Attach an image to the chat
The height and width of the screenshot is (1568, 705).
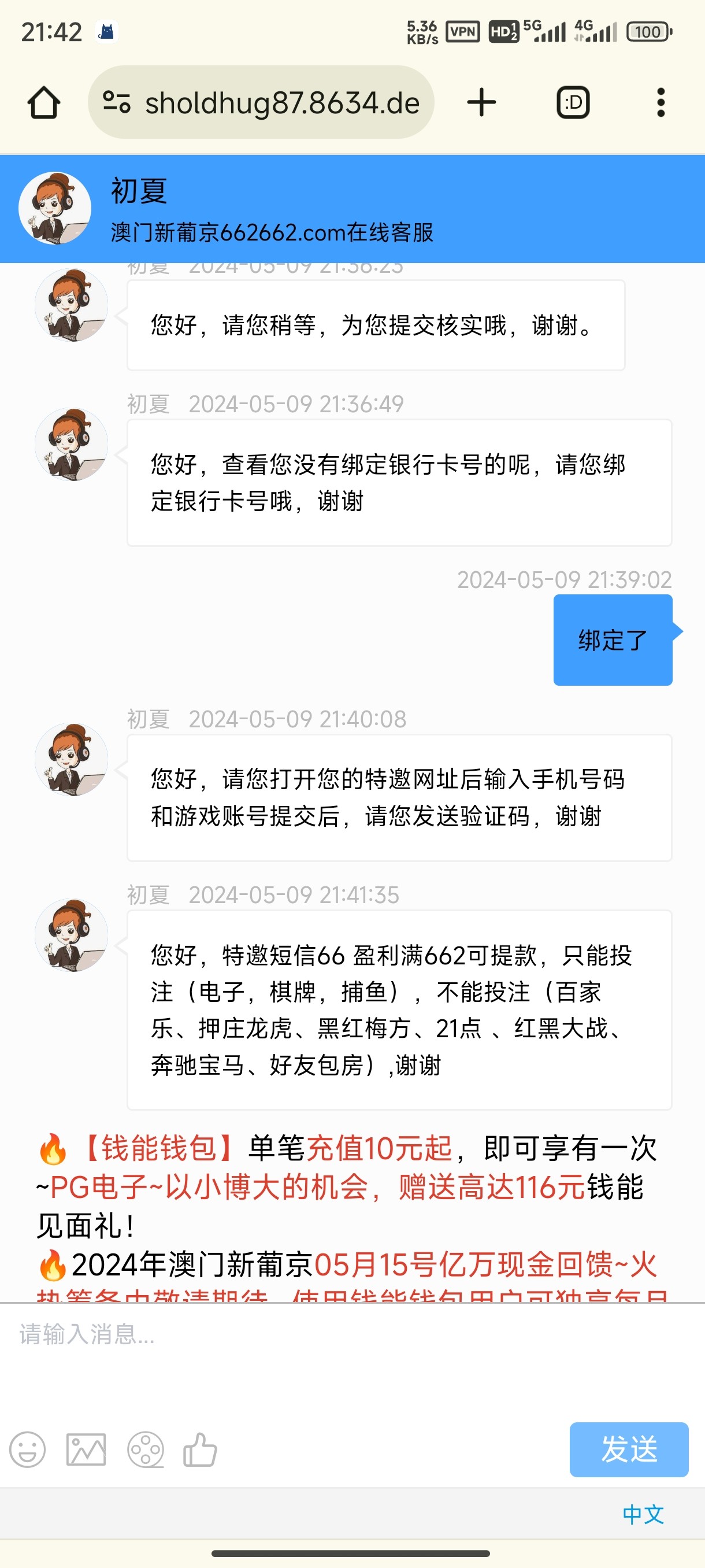pos(86,1449)
